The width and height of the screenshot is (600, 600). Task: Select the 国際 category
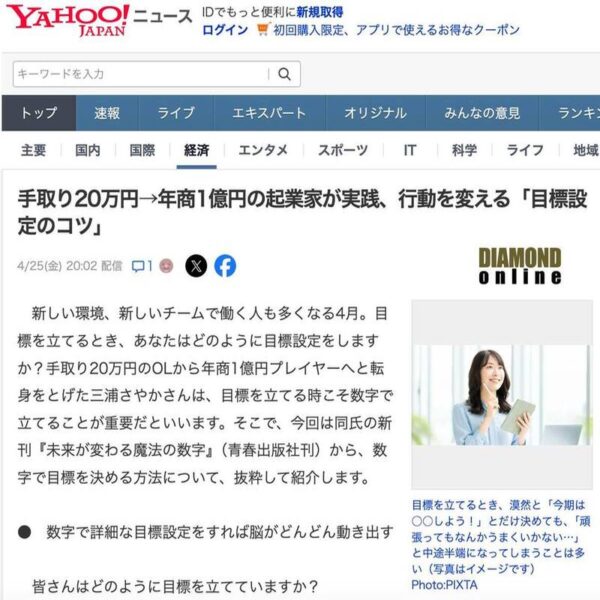(x=142, y=150)
